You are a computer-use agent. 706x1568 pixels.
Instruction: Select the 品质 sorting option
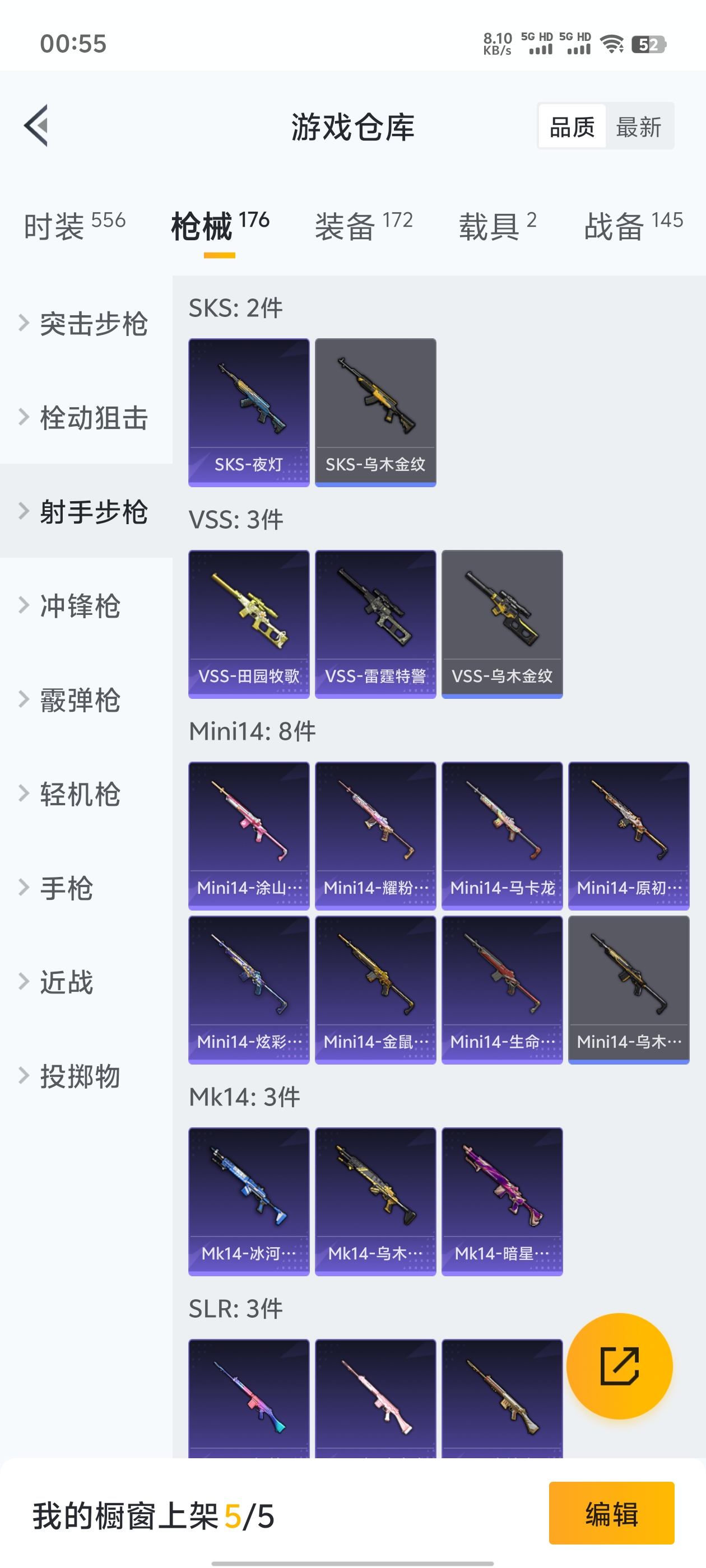point(572,127)
